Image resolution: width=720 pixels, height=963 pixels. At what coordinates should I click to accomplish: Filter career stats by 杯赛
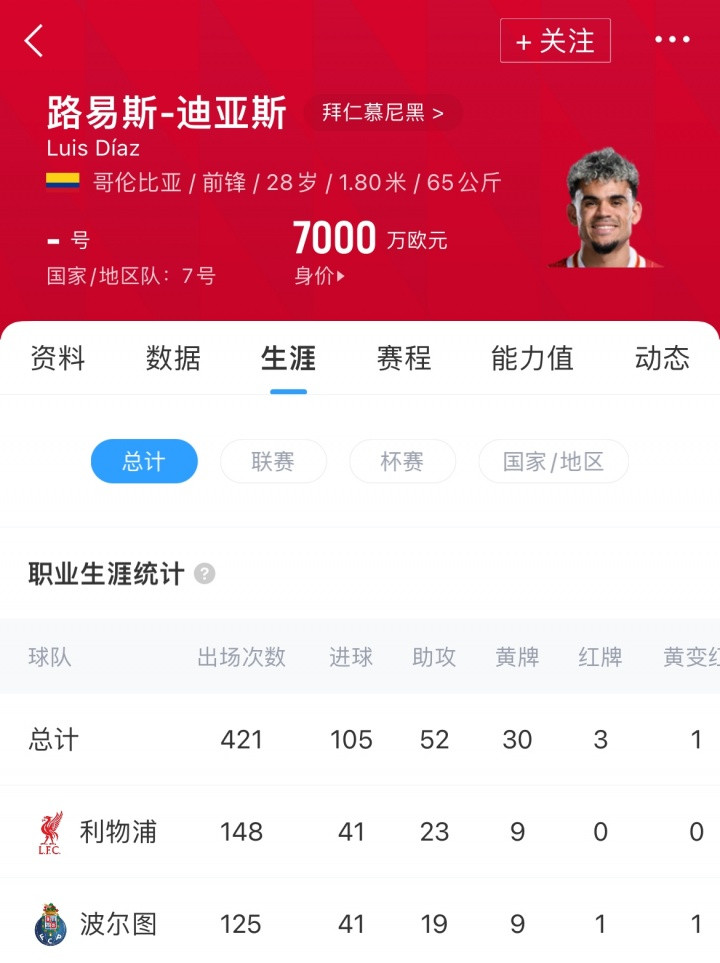(x=402, y=462)
